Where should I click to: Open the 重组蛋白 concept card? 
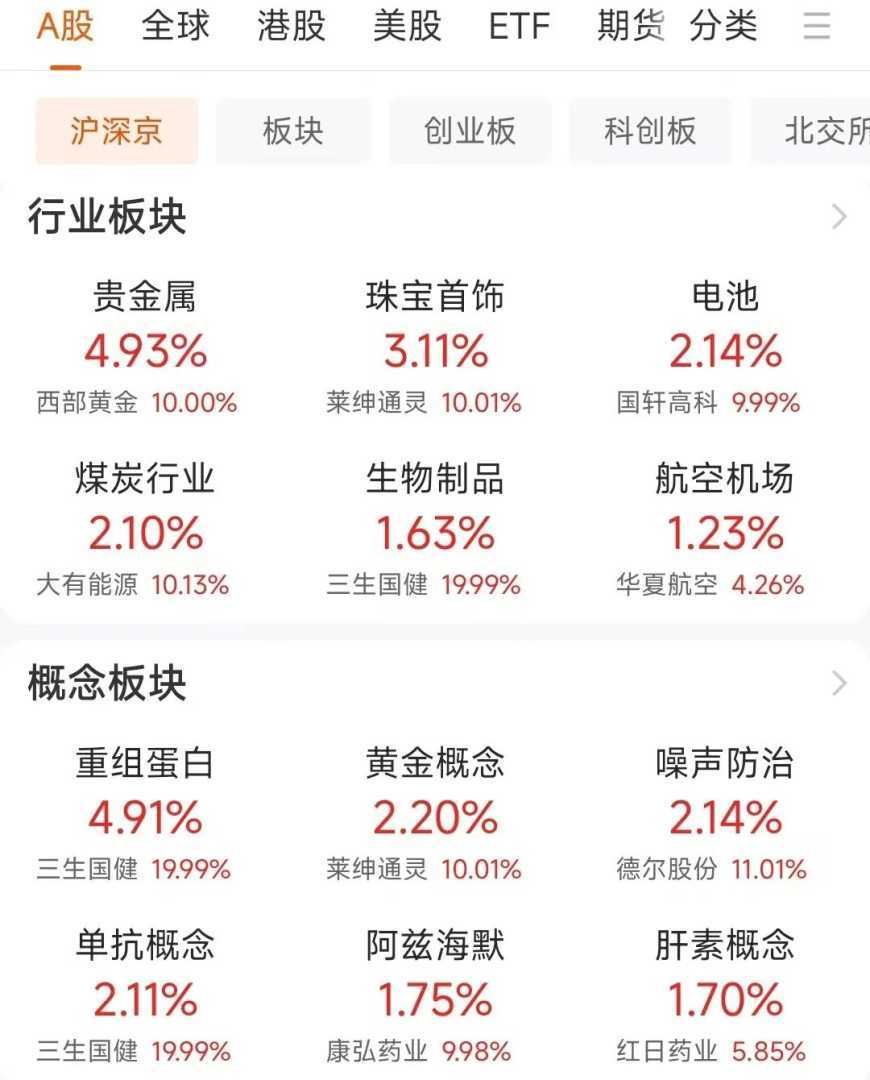click(145, 817)
